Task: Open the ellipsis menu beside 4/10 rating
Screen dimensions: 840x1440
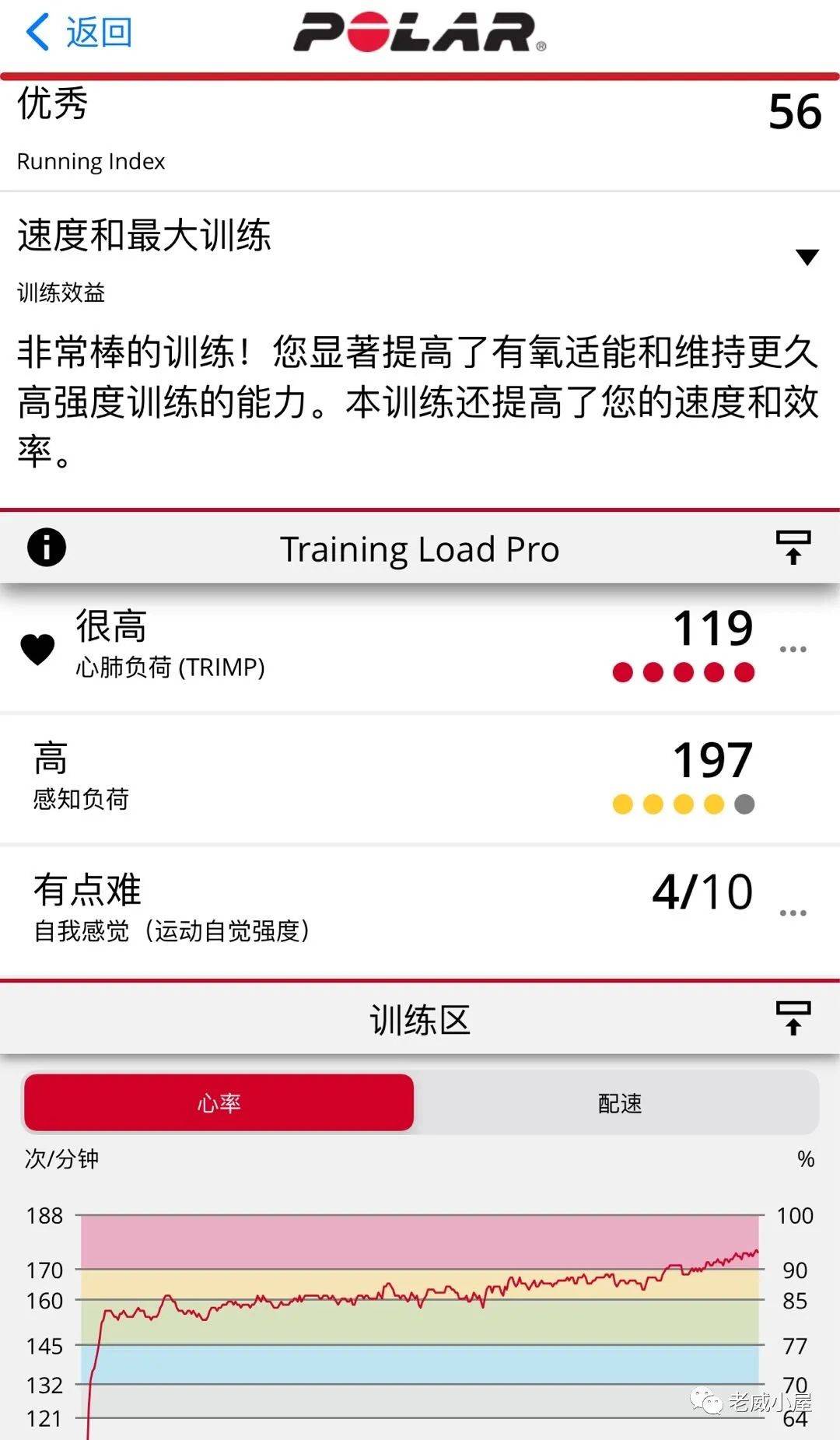Action: coord(792,912)
